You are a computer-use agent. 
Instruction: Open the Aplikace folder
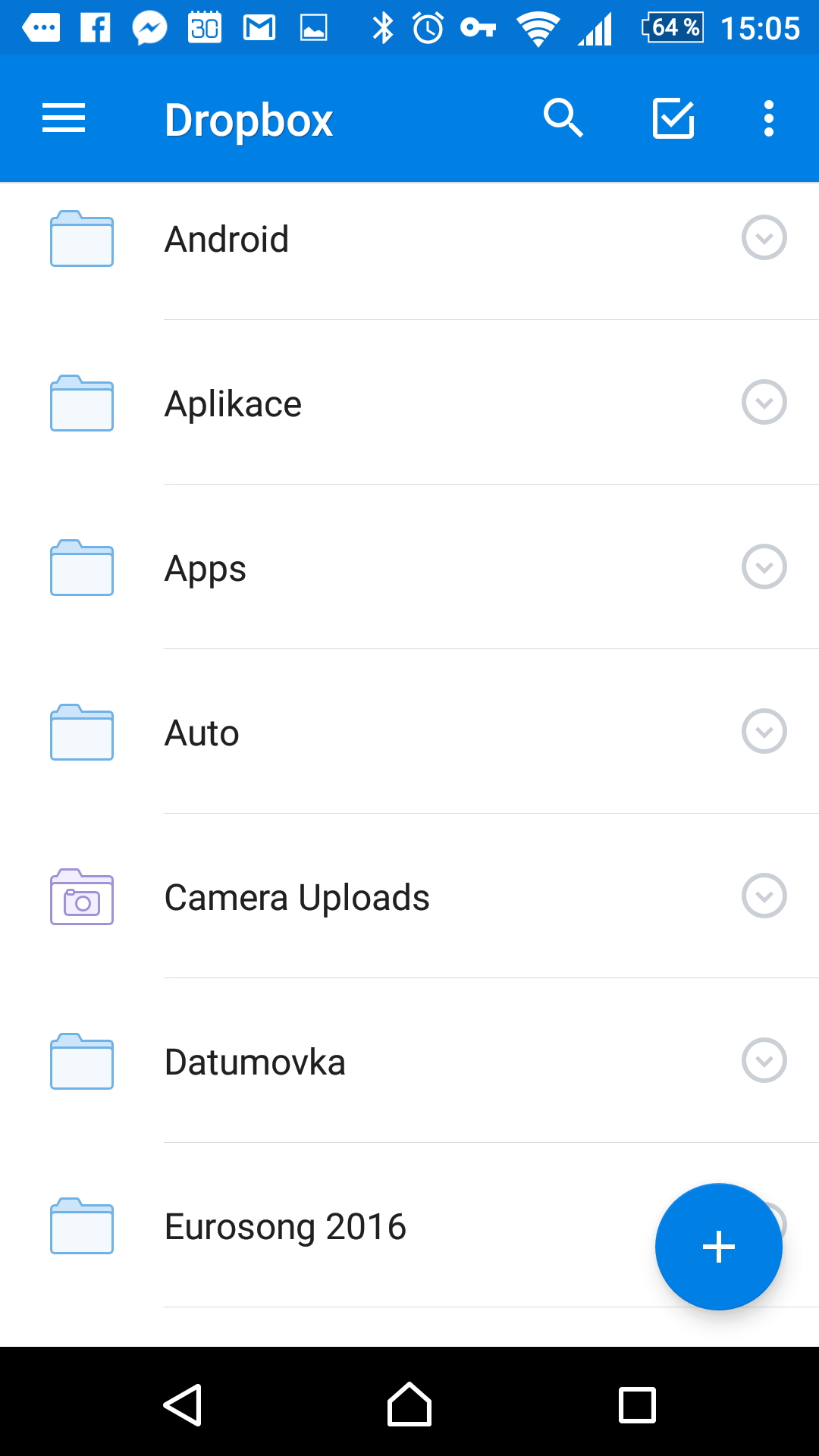(x=409, y=403)
